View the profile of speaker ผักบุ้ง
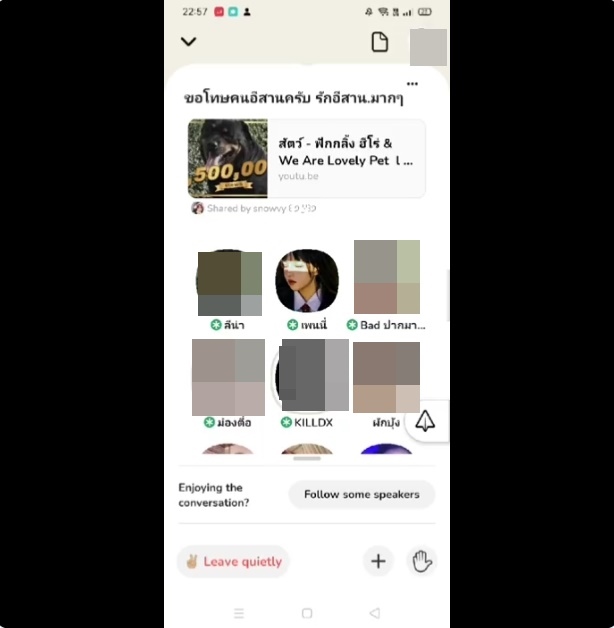The image size is (614, 628). 386,377
